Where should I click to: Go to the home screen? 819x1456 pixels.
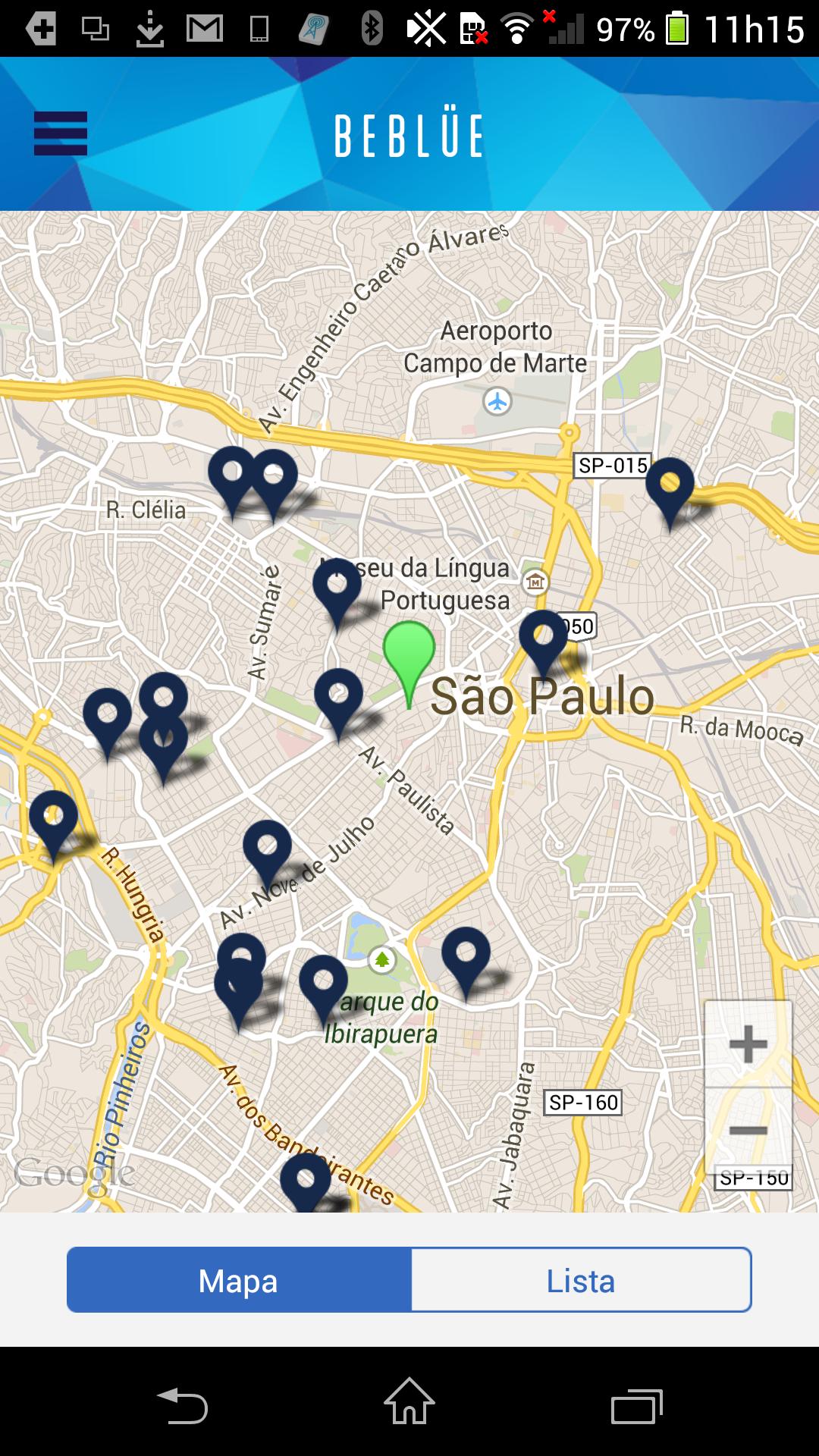(x=409, y=1403)
